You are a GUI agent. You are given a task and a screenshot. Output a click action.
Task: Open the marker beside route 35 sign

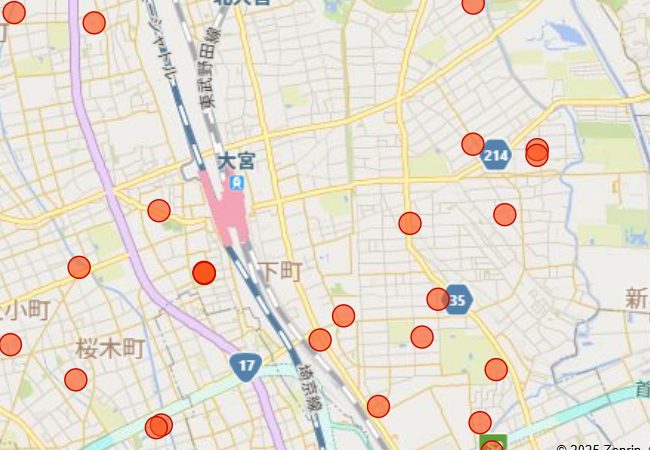(x=438, y=299)
